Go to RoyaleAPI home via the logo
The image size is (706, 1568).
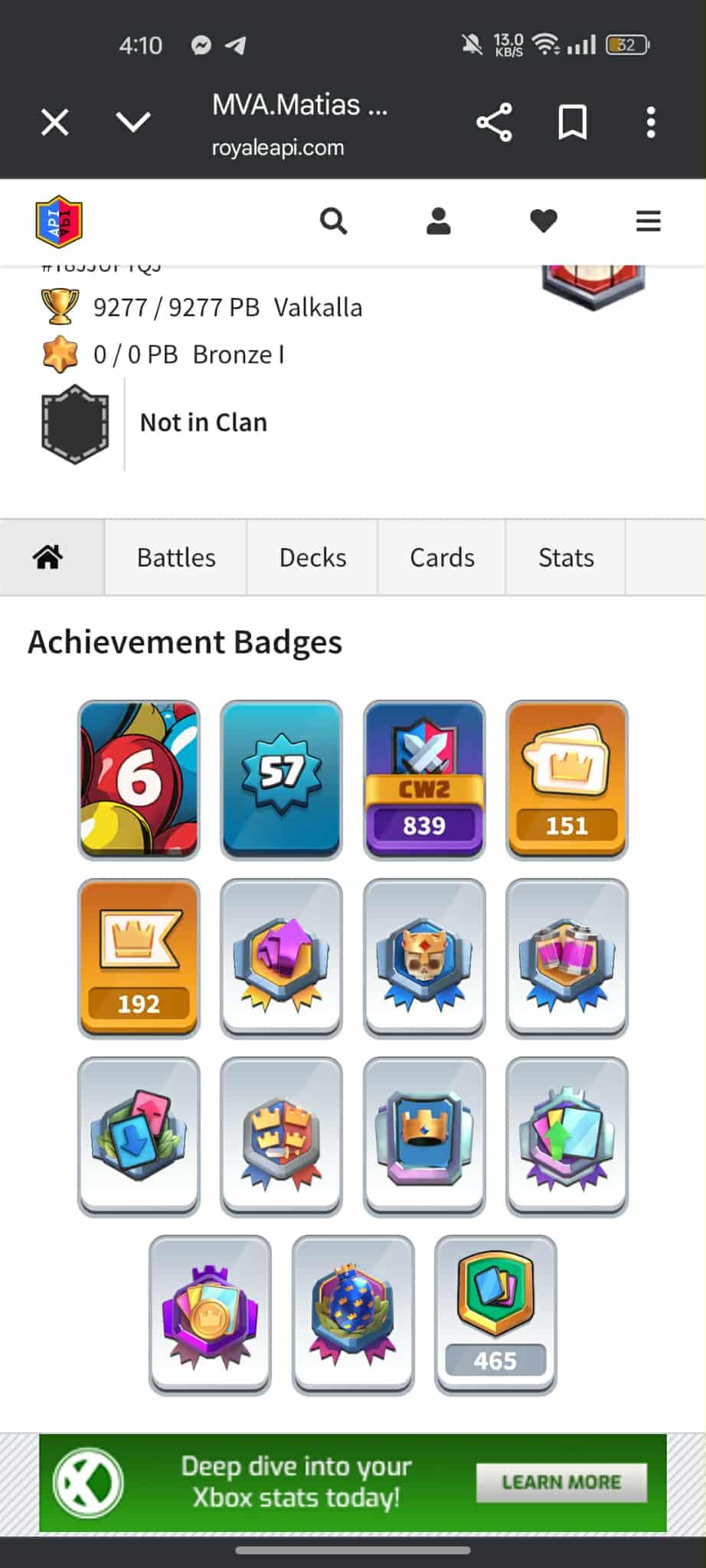tap(59, 222)
